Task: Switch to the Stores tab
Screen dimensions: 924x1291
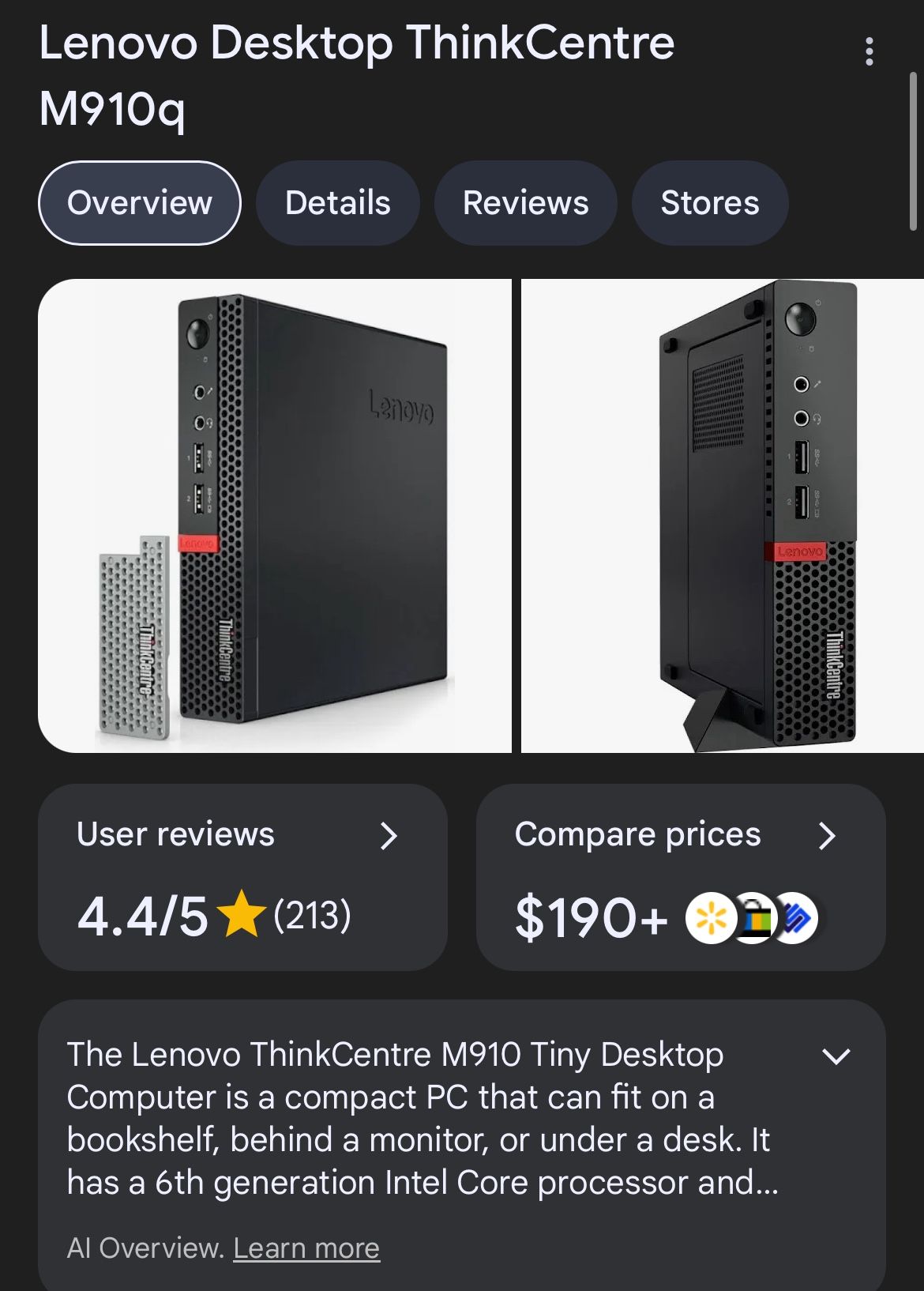Action: [x=709, y=202]
